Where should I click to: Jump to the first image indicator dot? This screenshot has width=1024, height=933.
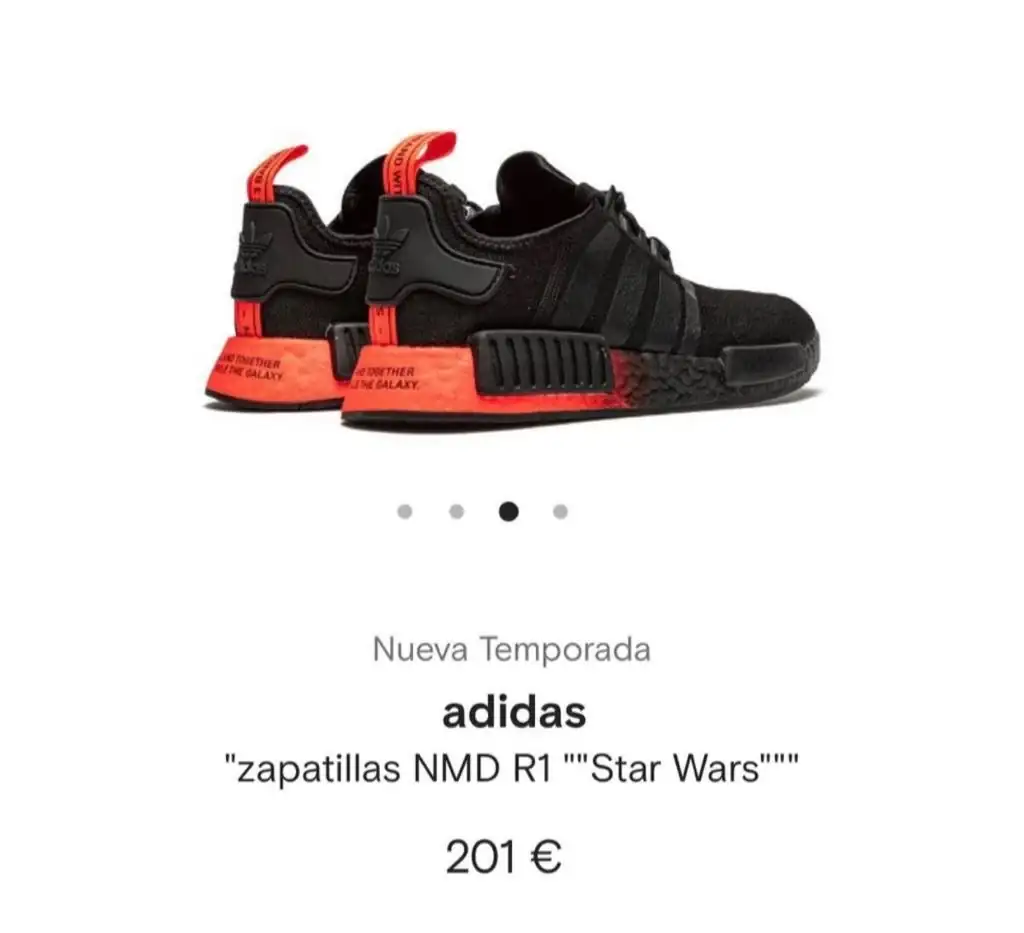click(405, 512)
